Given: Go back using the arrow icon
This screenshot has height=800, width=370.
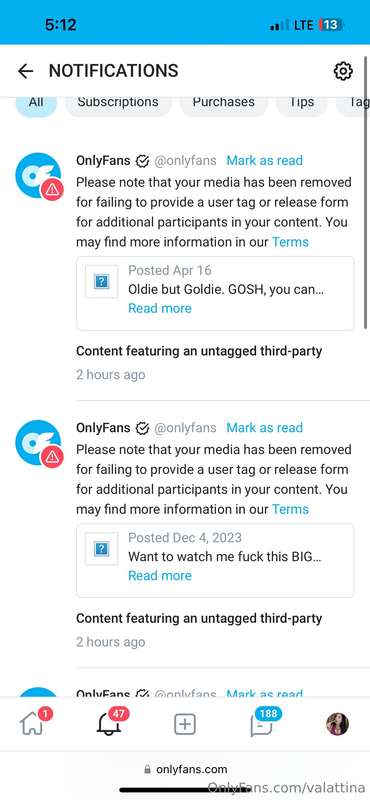Looking at the screenshot, I should tap(25, 71).
